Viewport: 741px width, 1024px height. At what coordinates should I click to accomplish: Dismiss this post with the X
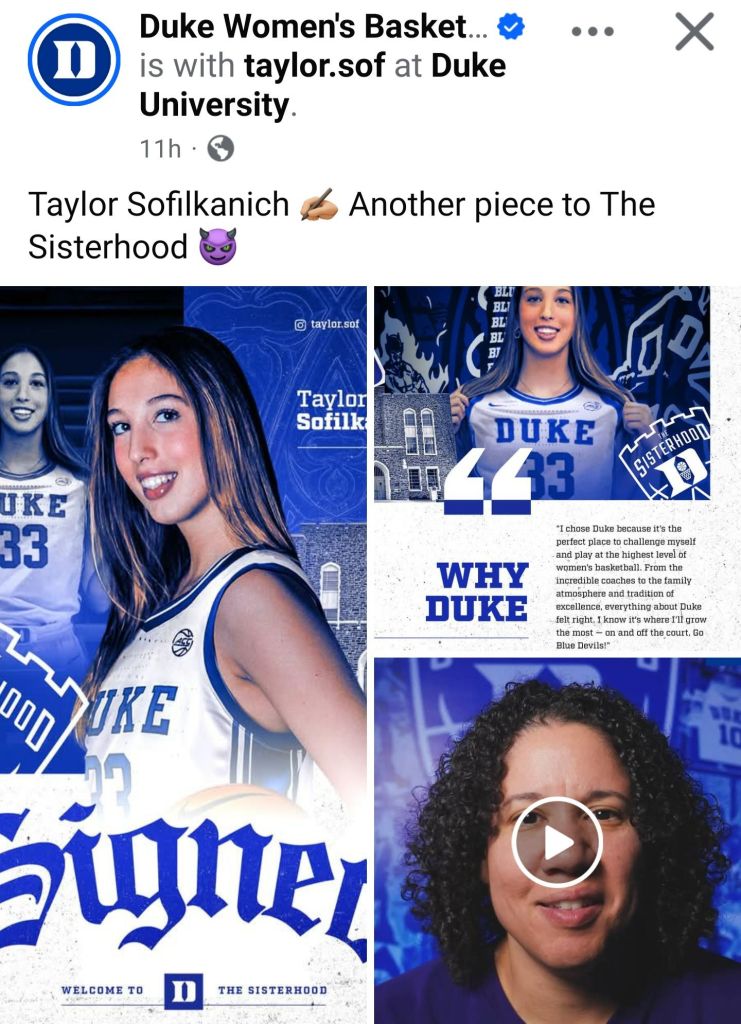tap(694, 32)
